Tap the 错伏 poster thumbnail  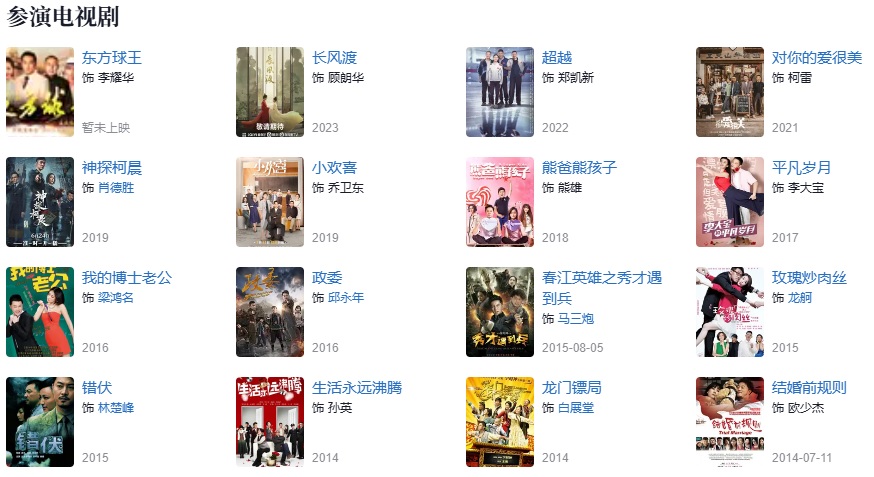pyautogui.click(x=40, y=422)
